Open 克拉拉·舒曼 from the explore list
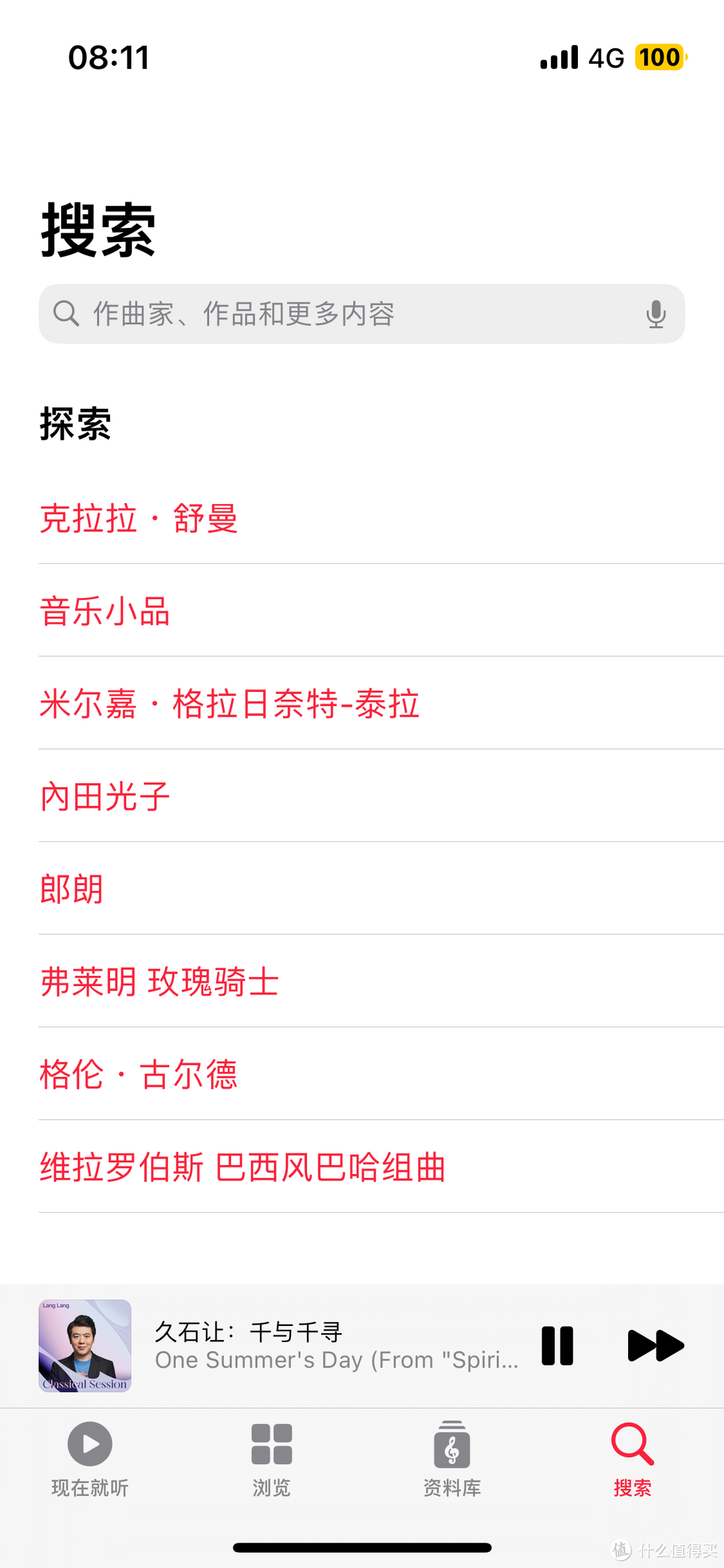 point(139,518)
